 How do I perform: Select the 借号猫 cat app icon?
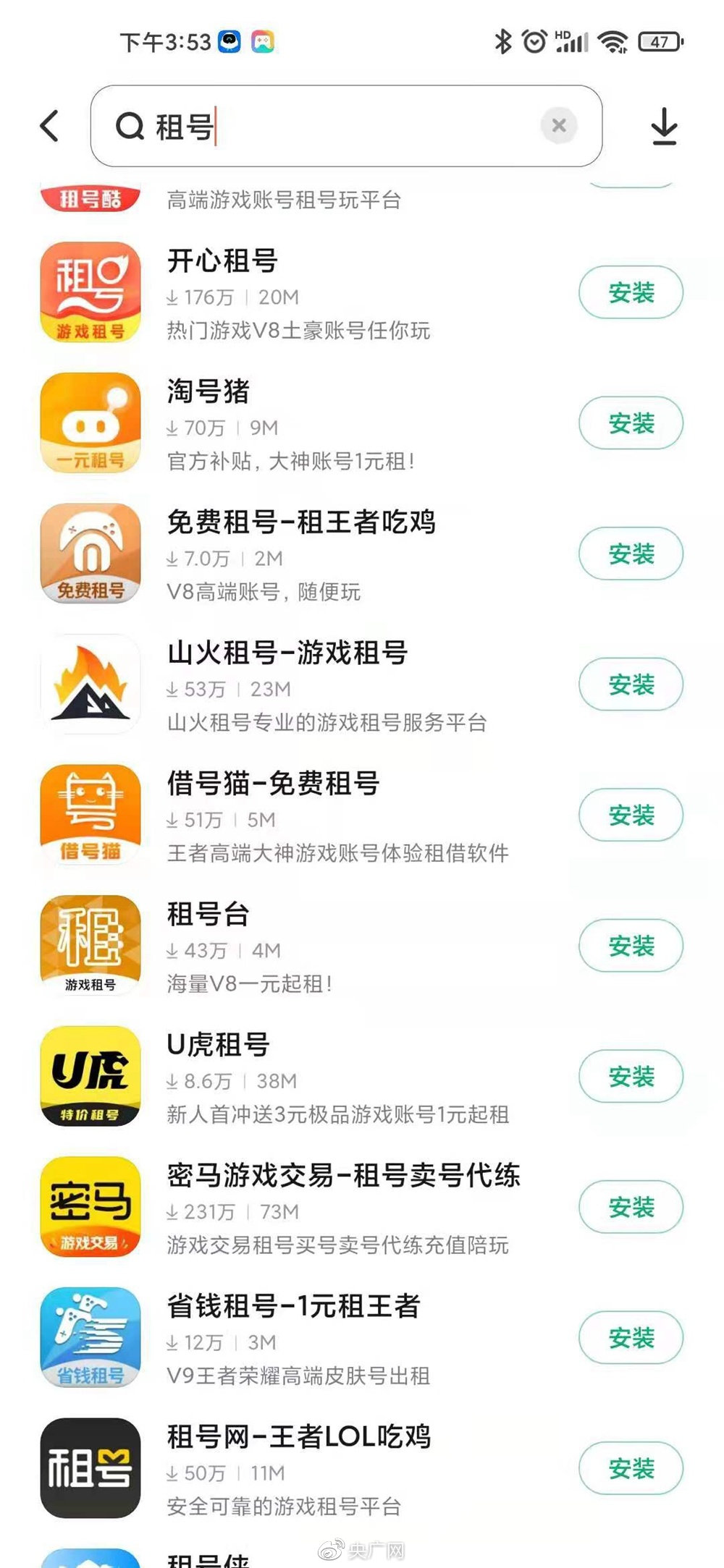[88, 813]
